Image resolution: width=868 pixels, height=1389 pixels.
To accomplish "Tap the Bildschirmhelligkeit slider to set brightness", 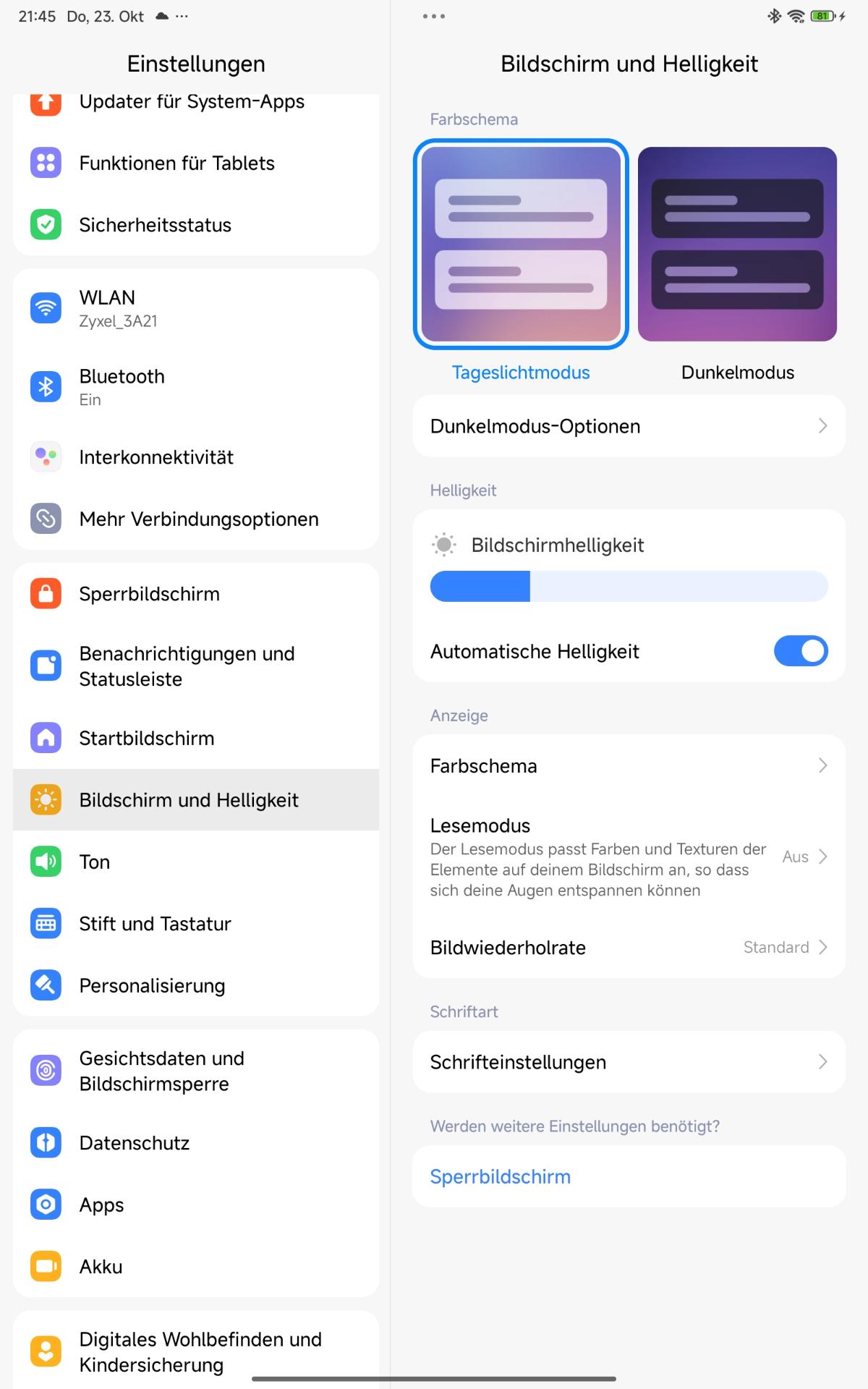I will pyautogui.click(x=629, y=586).
